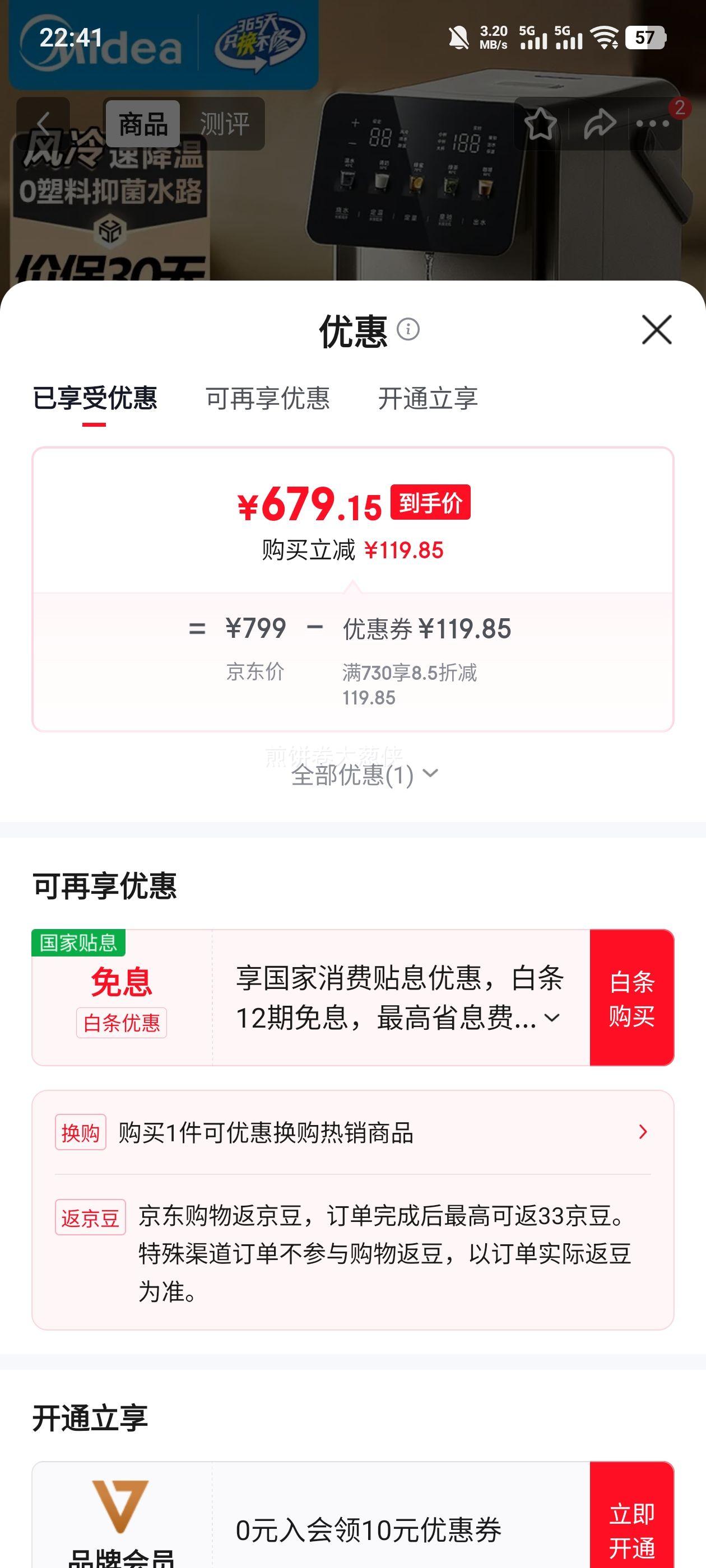Close the 优惠 coupon panel
The image size is (706, 1568).
click(x=657, y=329)
